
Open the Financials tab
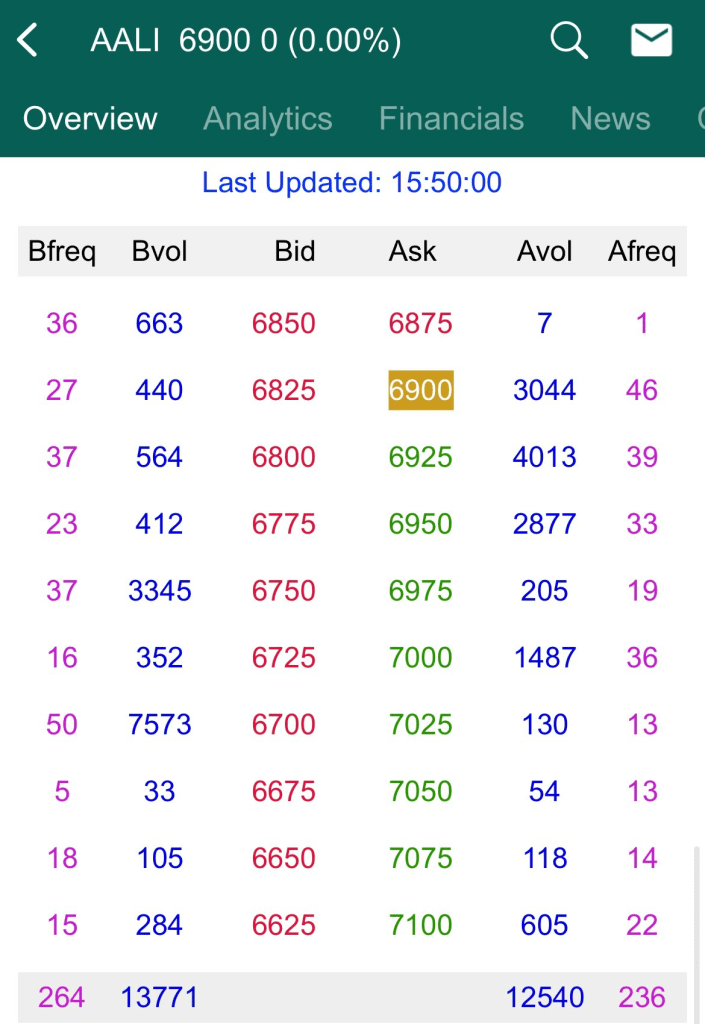451,119
